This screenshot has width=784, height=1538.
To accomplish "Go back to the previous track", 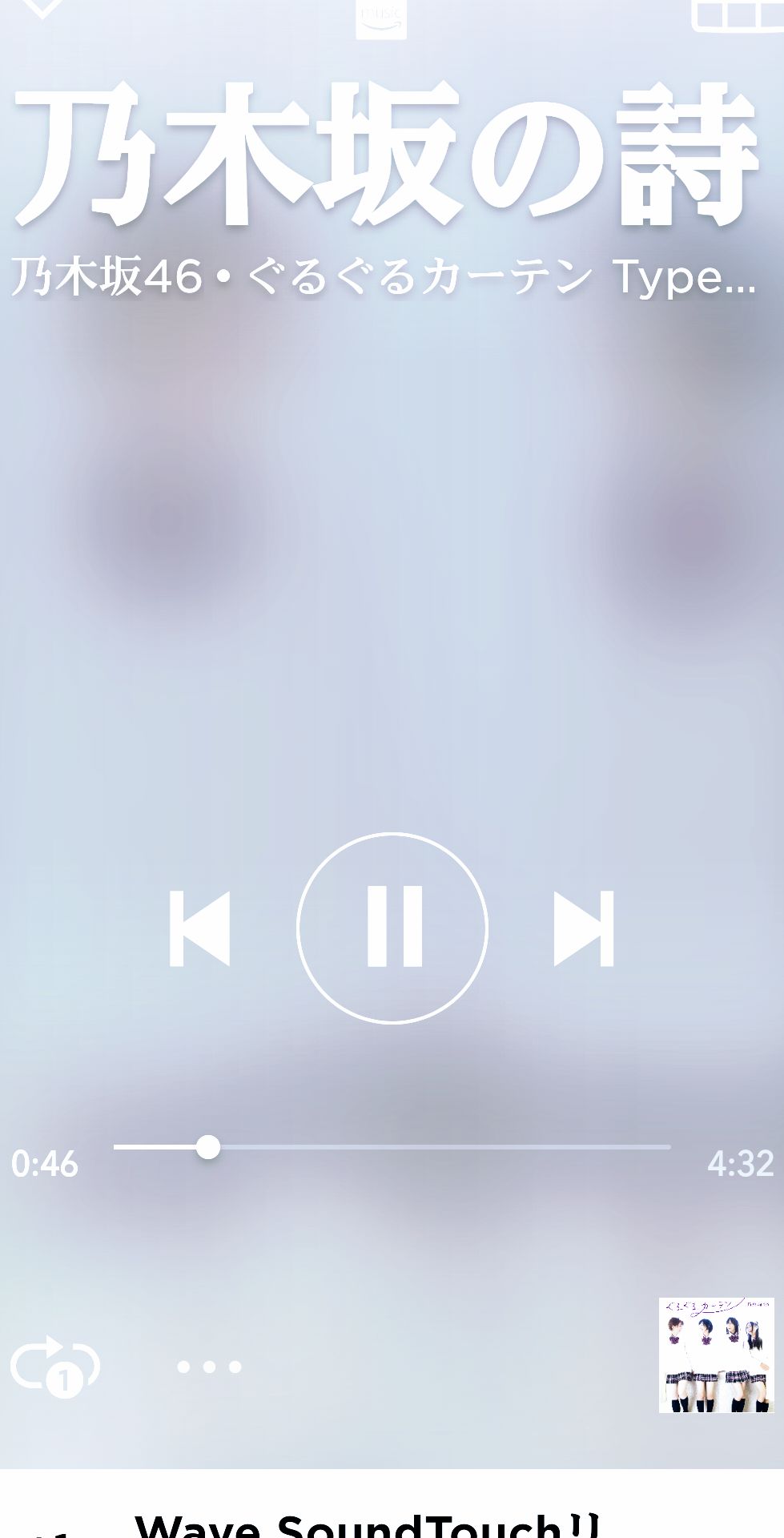I will coord(200,928).
